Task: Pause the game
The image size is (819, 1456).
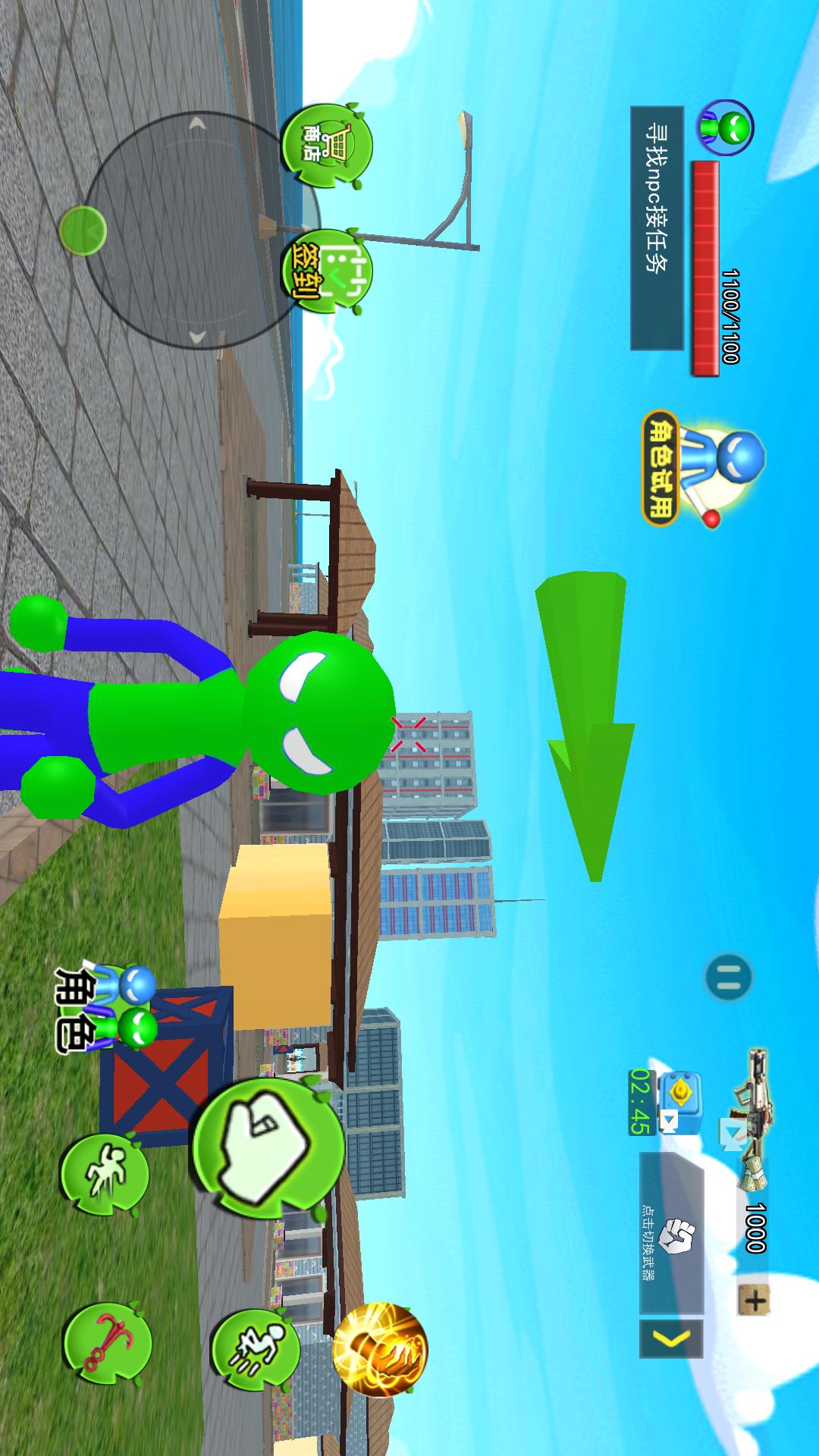Action: click(x=728, y=977)
